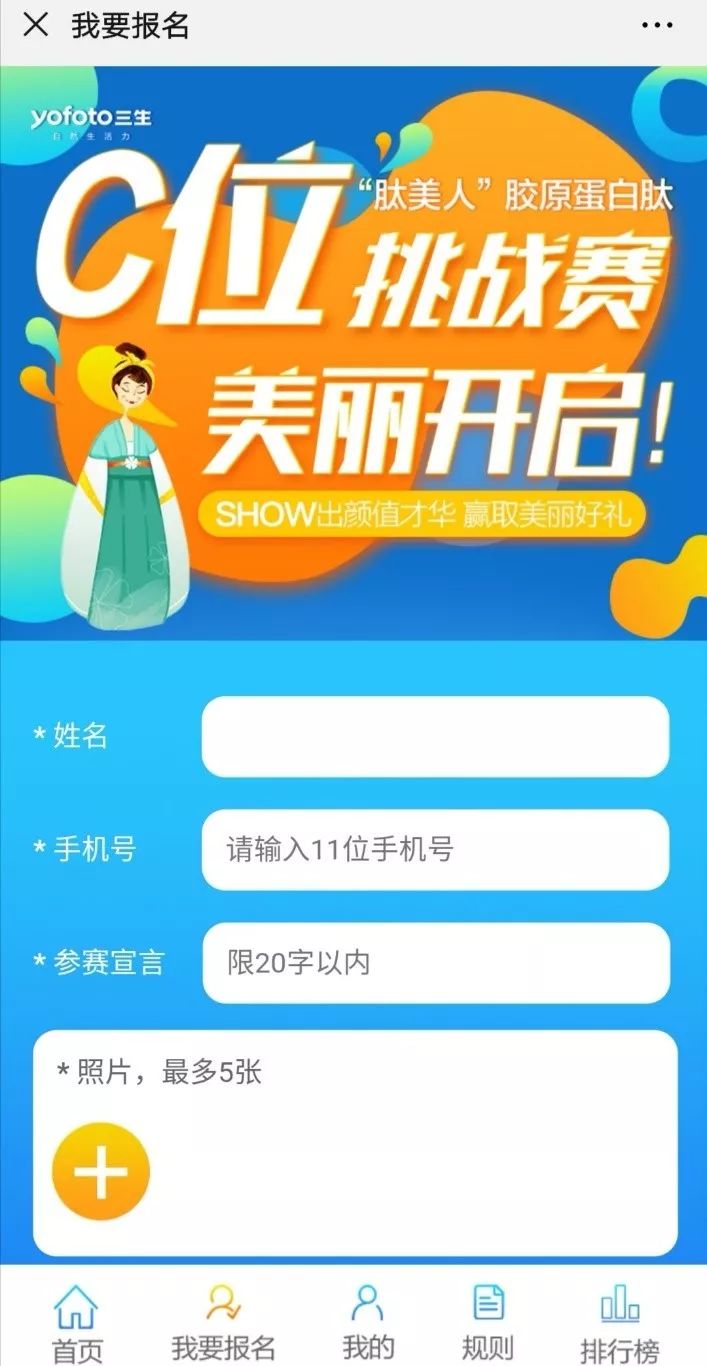Screen dimensions: 707x1366
Task: Open the 排行榜 ranking tab
Action: (x=620, y=1321)
